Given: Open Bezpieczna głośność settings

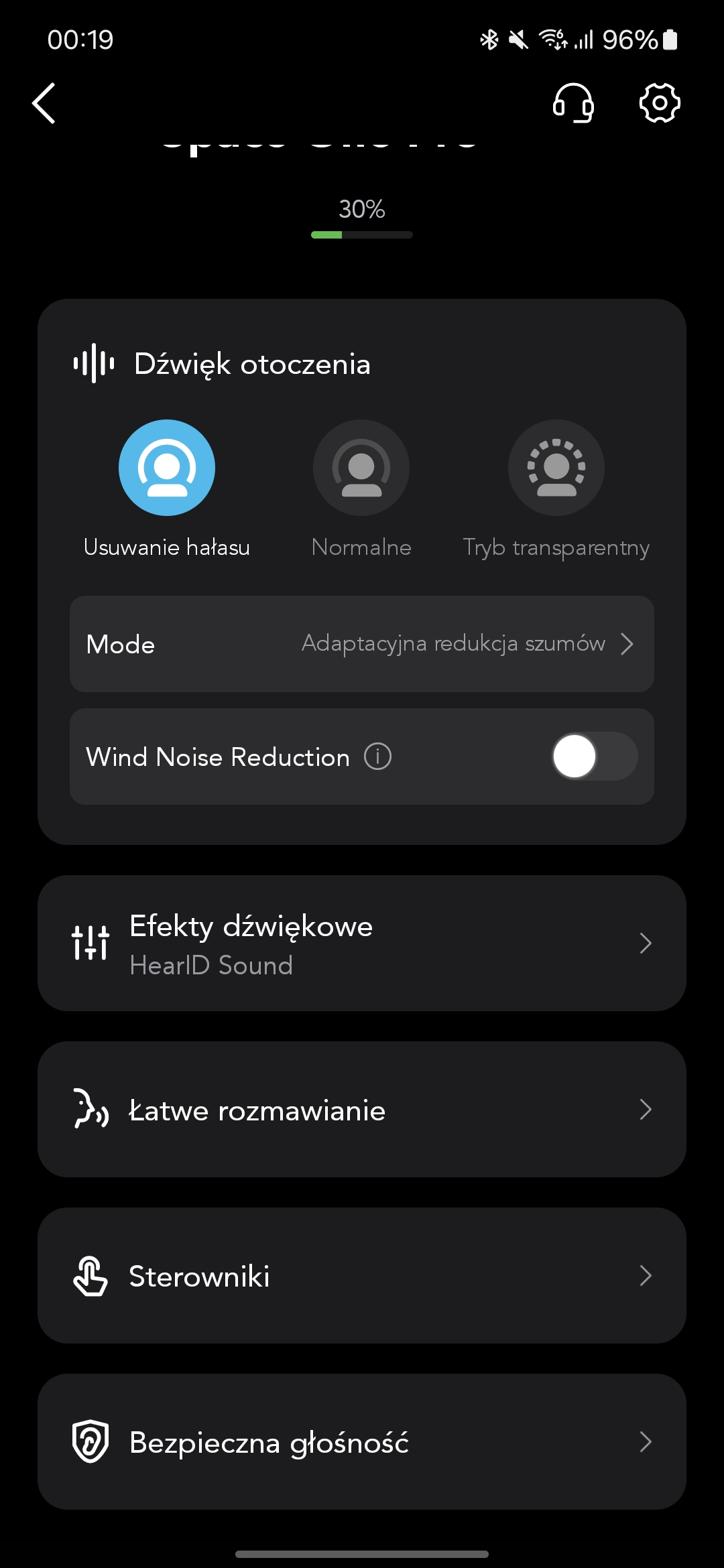Looking at the screenshot, I should pos(362,1442).
